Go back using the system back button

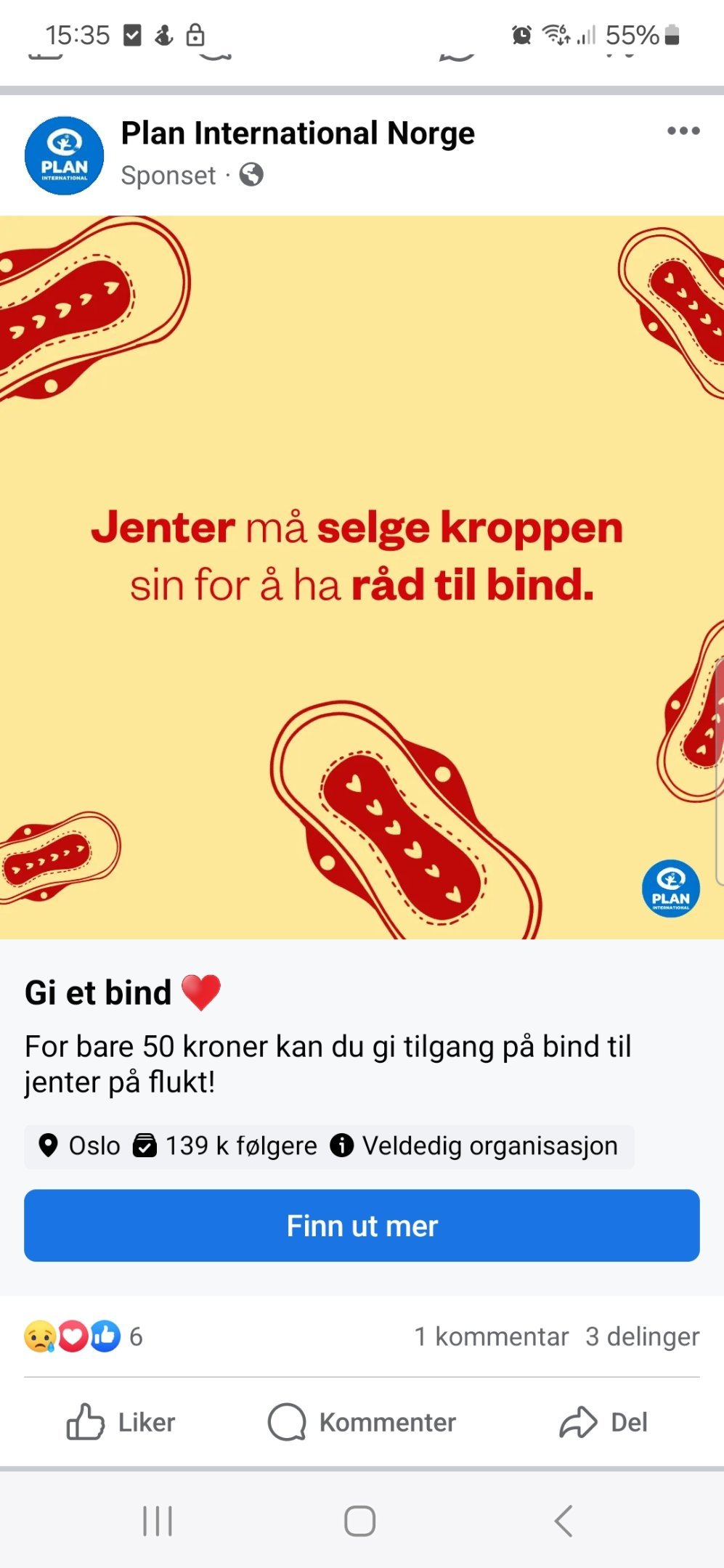pyautogui.click(x=564, y=1521)
